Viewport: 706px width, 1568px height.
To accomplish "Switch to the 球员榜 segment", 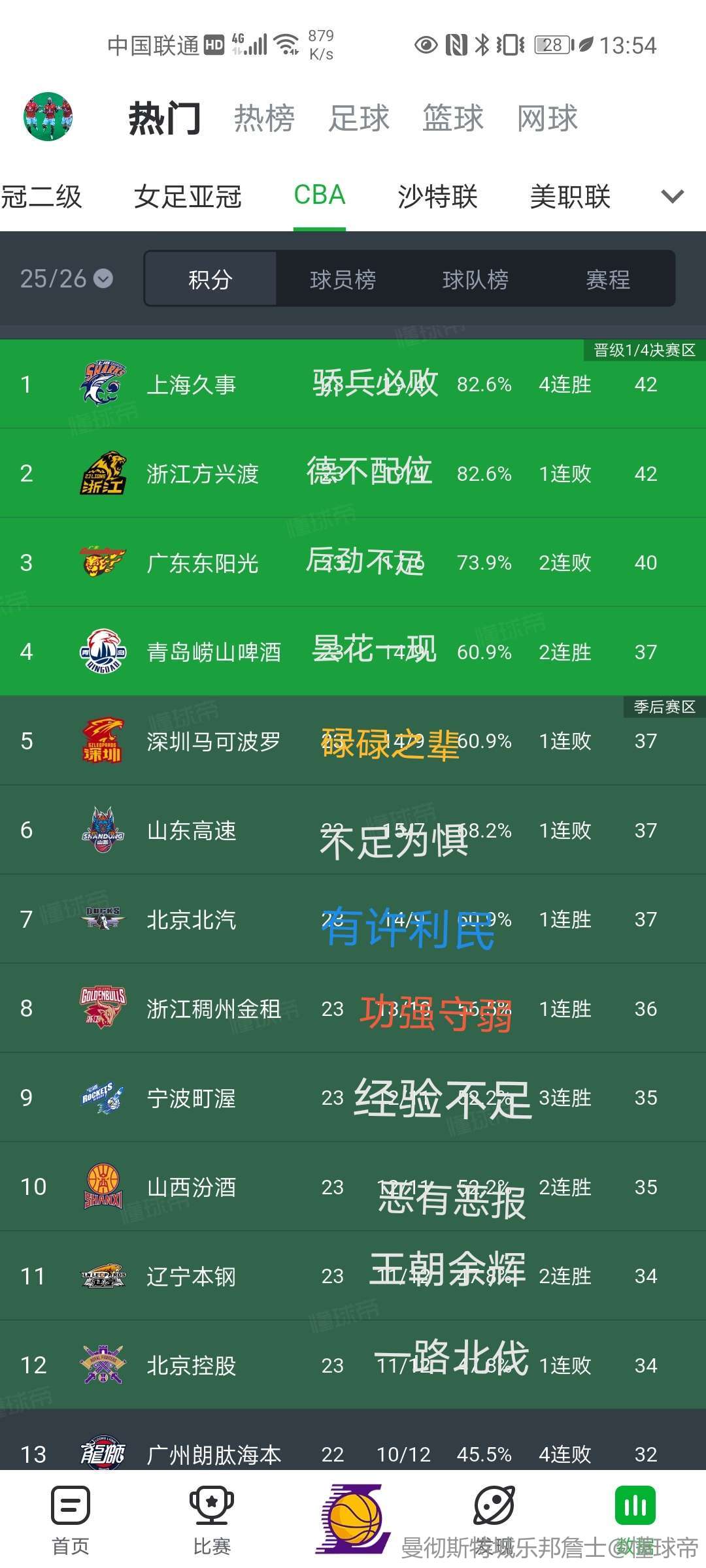I will point(343,280).
